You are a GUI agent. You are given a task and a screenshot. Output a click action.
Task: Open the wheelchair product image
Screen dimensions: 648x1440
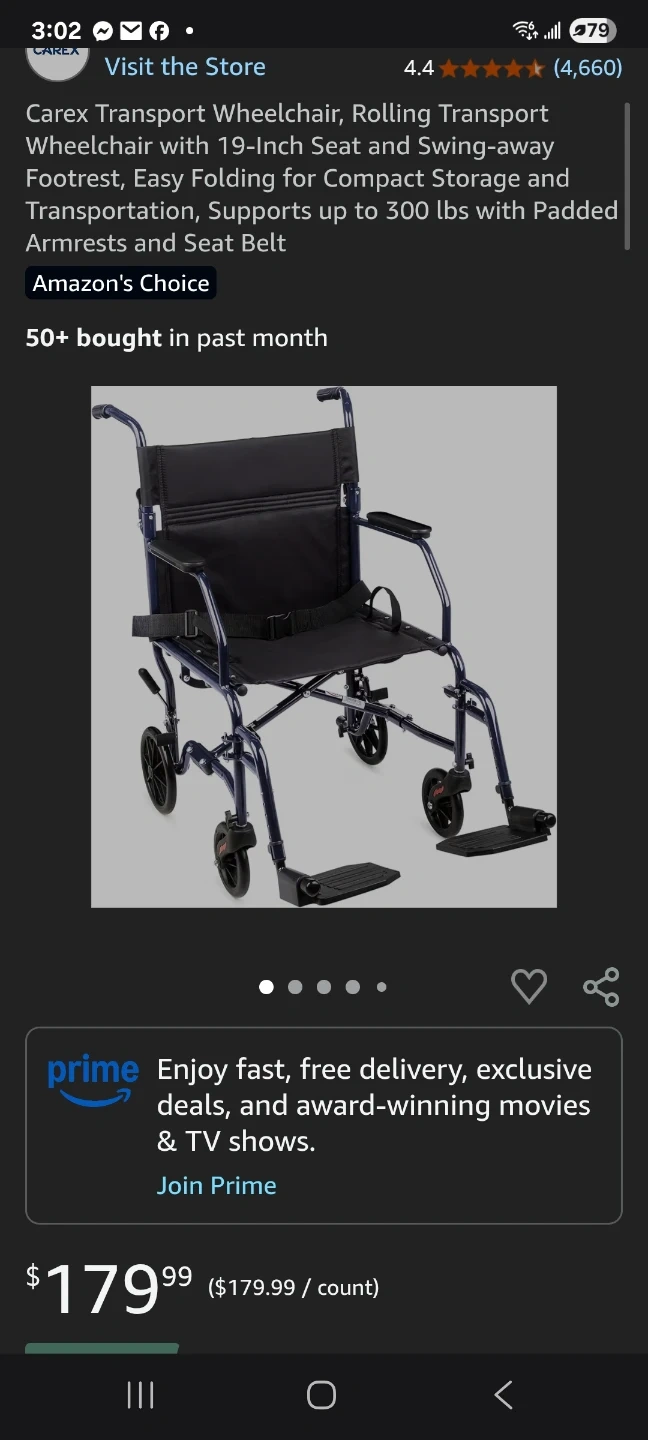[x=324, y=646]
